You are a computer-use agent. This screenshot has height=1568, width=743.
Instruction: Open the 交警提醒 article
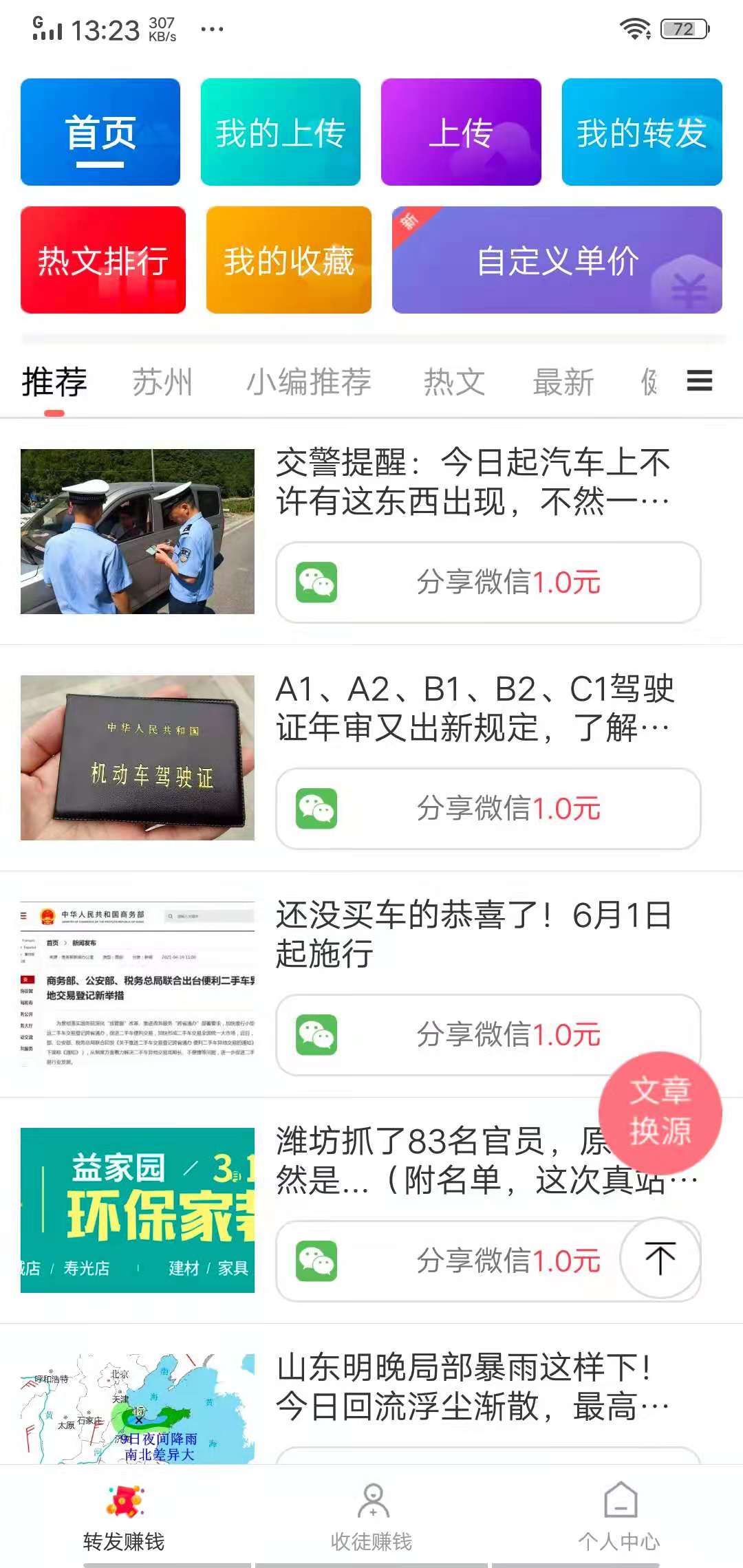472,481
